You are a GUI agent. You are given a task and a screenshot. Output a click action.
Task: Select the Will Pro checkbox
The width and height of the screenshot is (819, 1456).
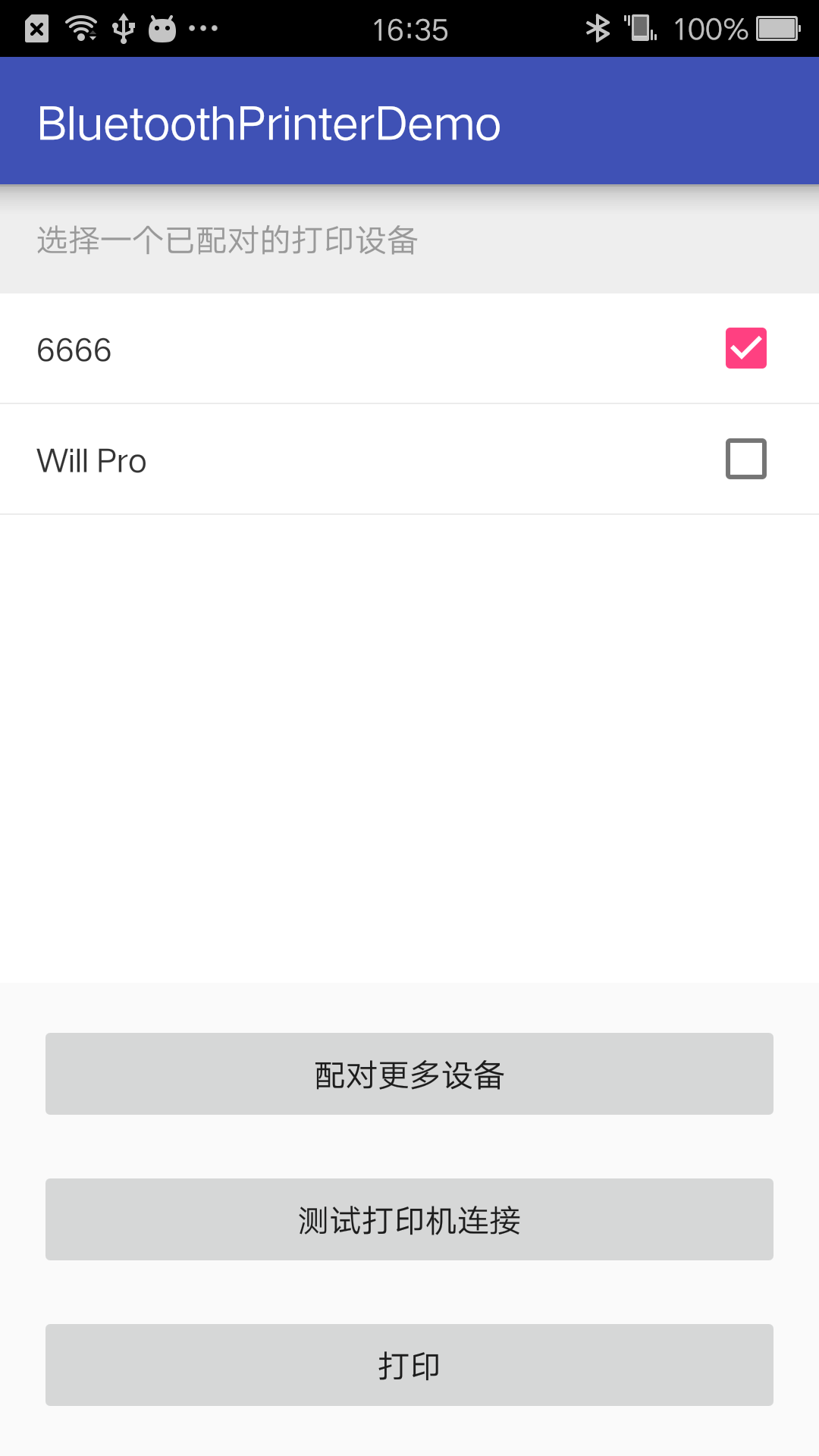(745, 459)
